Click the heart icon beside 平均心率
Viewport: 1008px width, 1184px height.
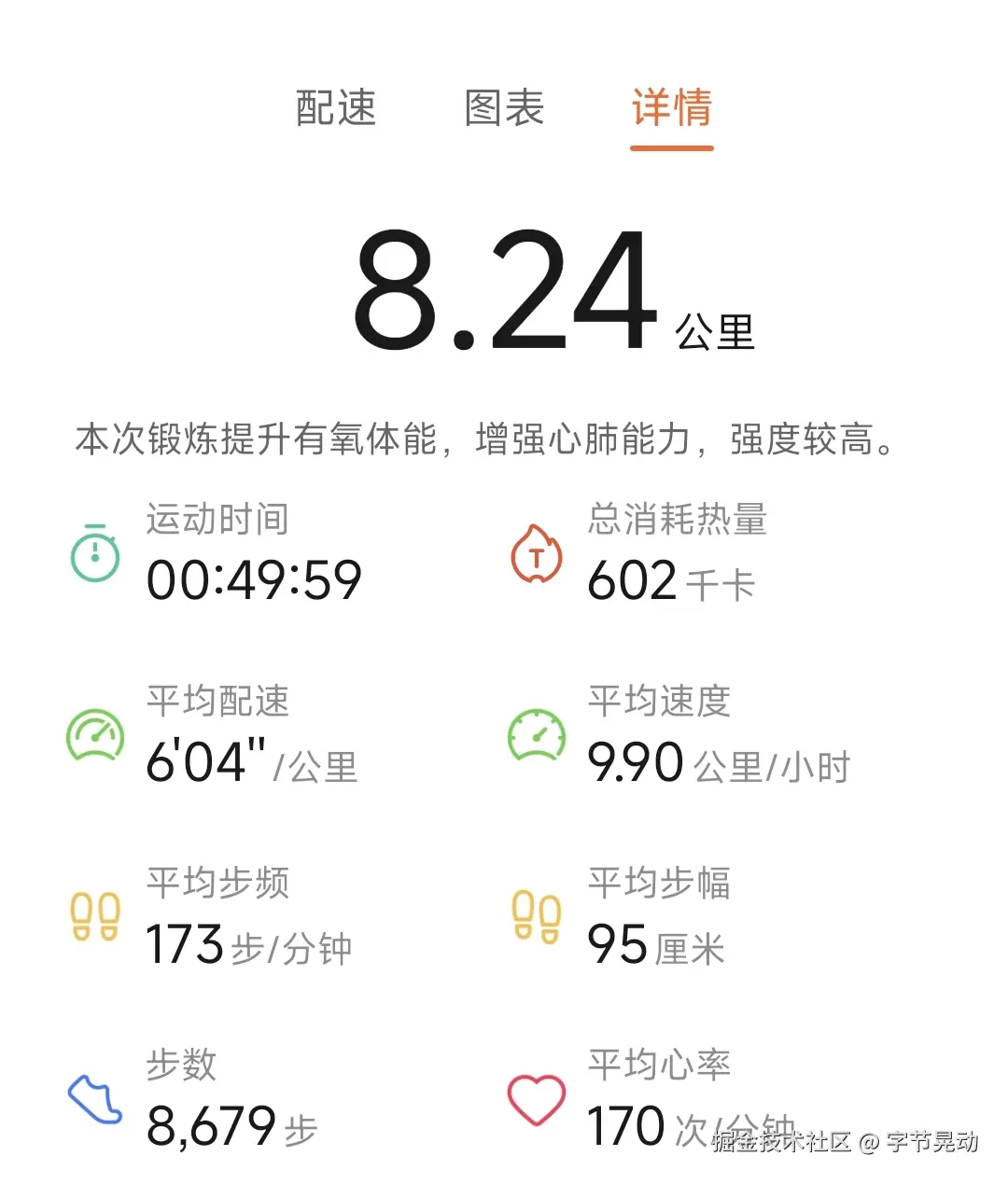[x=535, y=1101]
